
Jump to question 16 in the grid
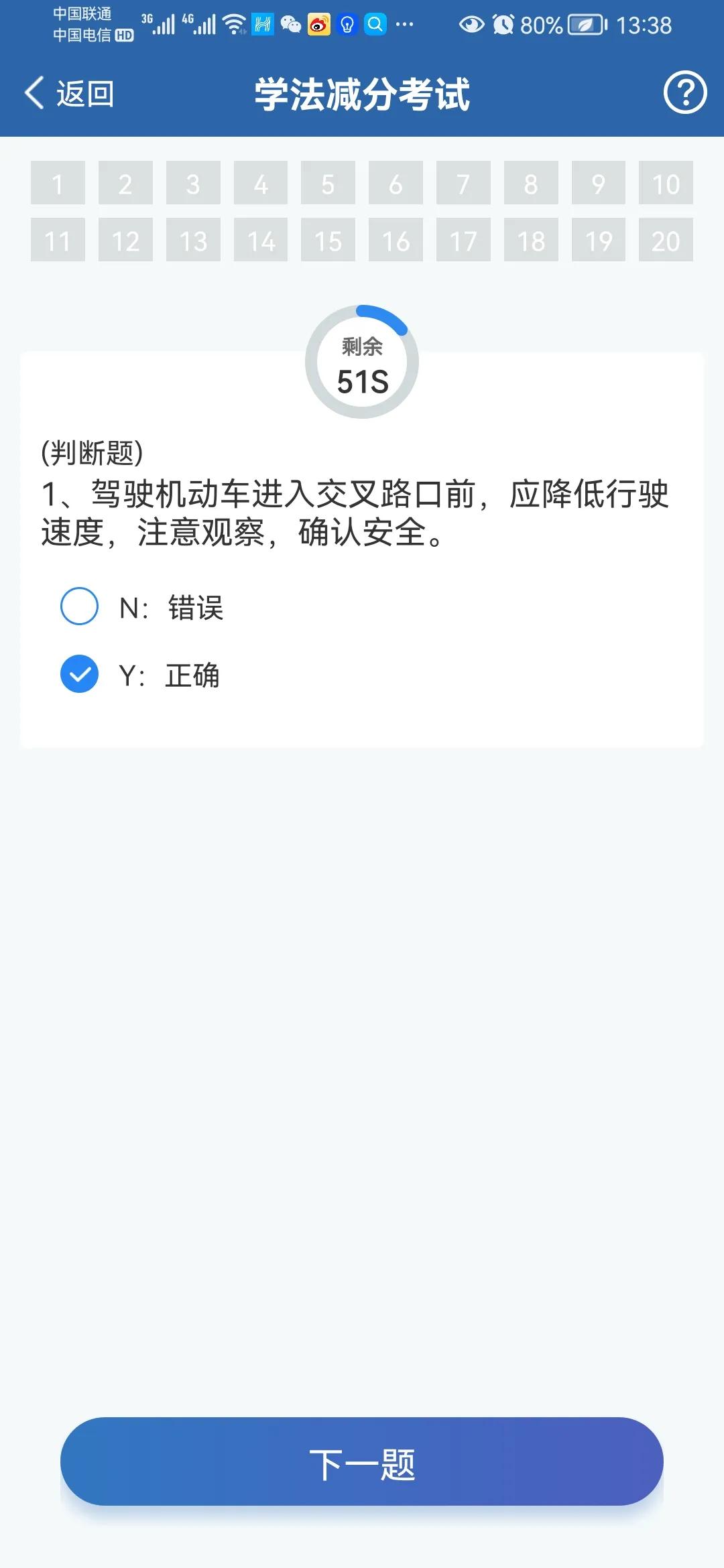pos(396,239)
